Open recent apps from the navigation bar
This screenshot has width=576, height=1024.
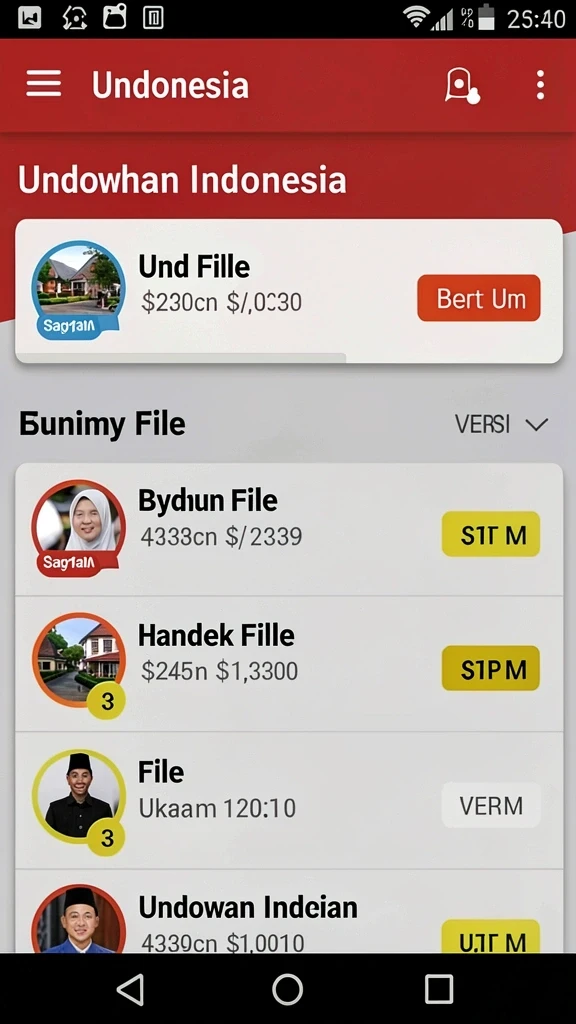click(x=439, y=989)
